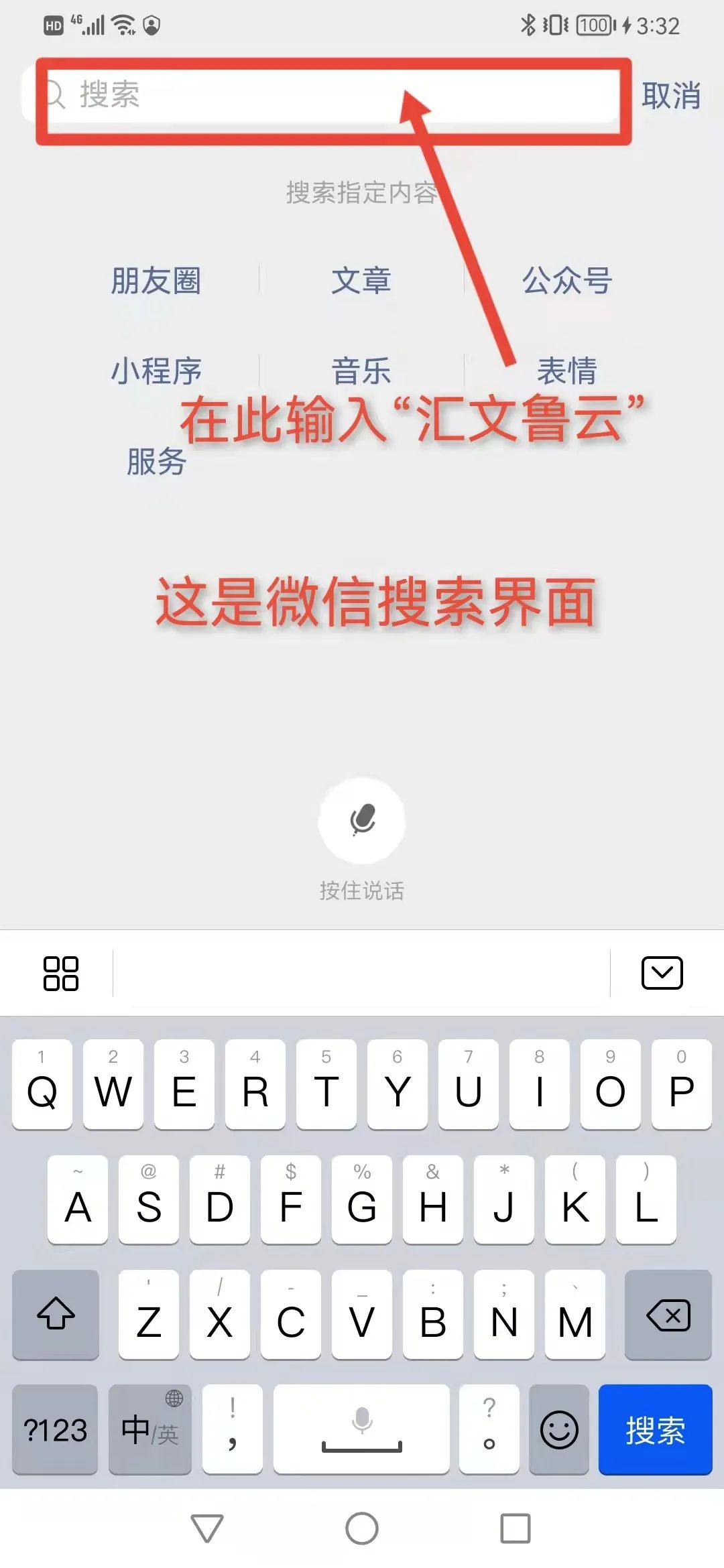This screenshot has width=724, height=1568.
Task: Tap the 按住说话 microphone button
Action: [362, 821]
